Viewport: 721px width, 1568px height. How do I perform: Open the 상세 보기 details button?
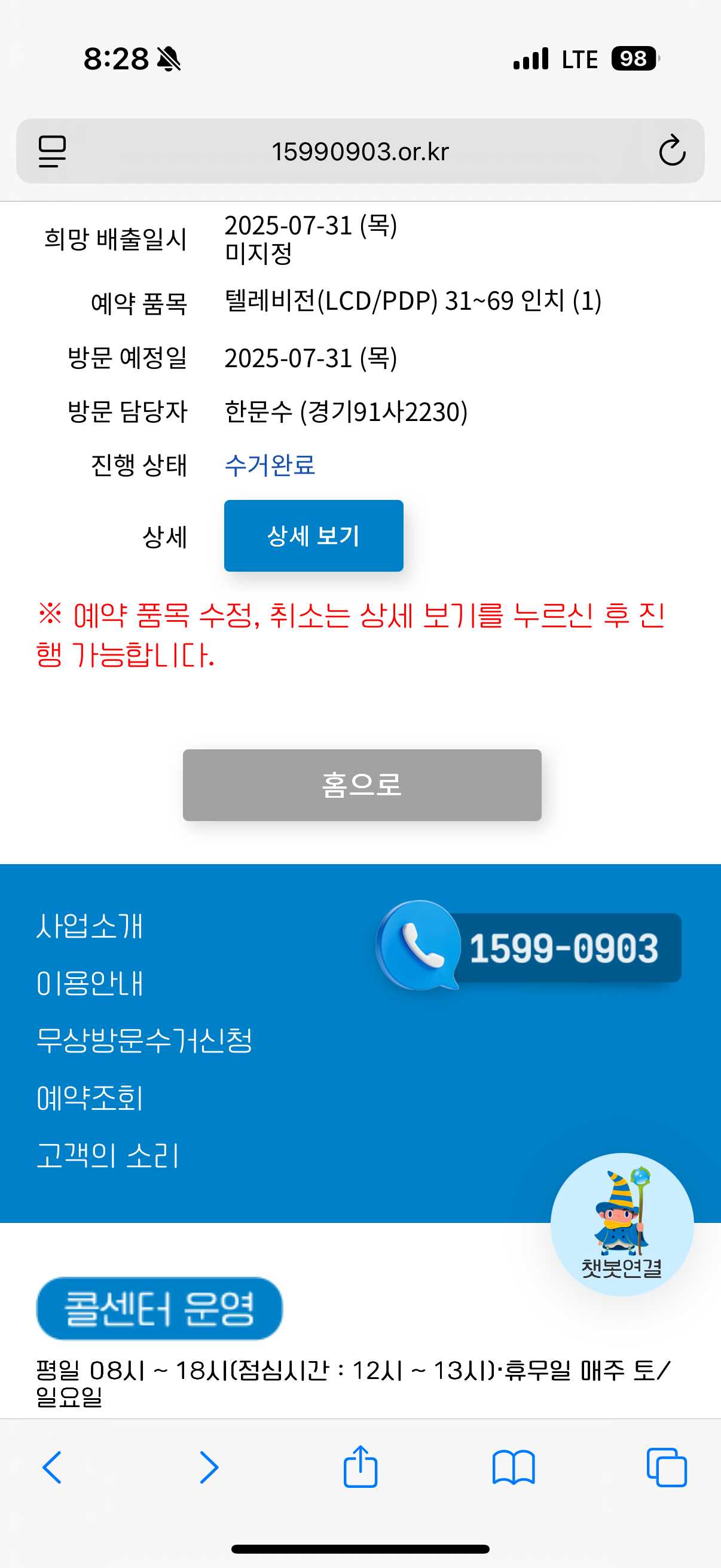pyautogui.click(x=313, y=536)
